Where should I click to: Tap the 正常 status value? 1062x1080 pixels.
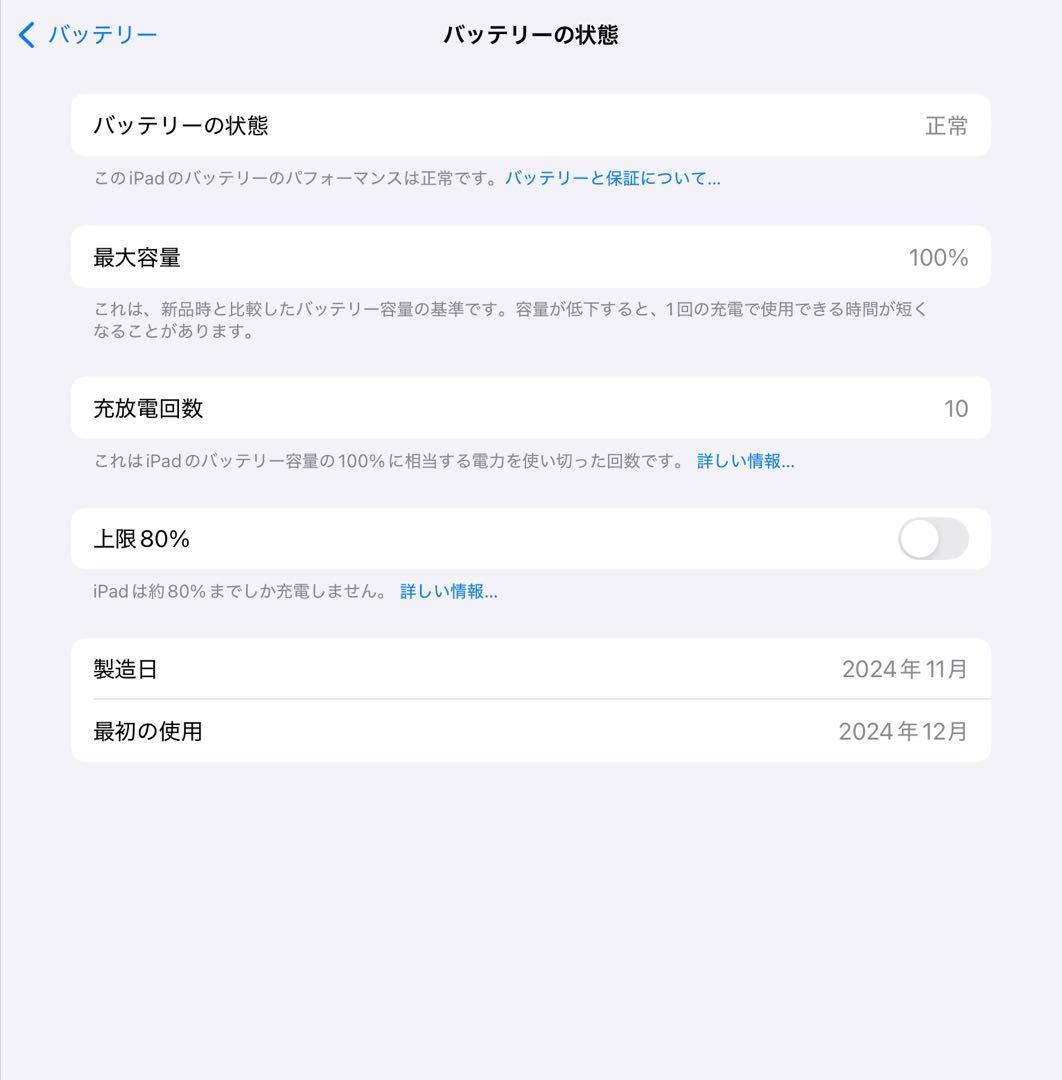(943, 125)
